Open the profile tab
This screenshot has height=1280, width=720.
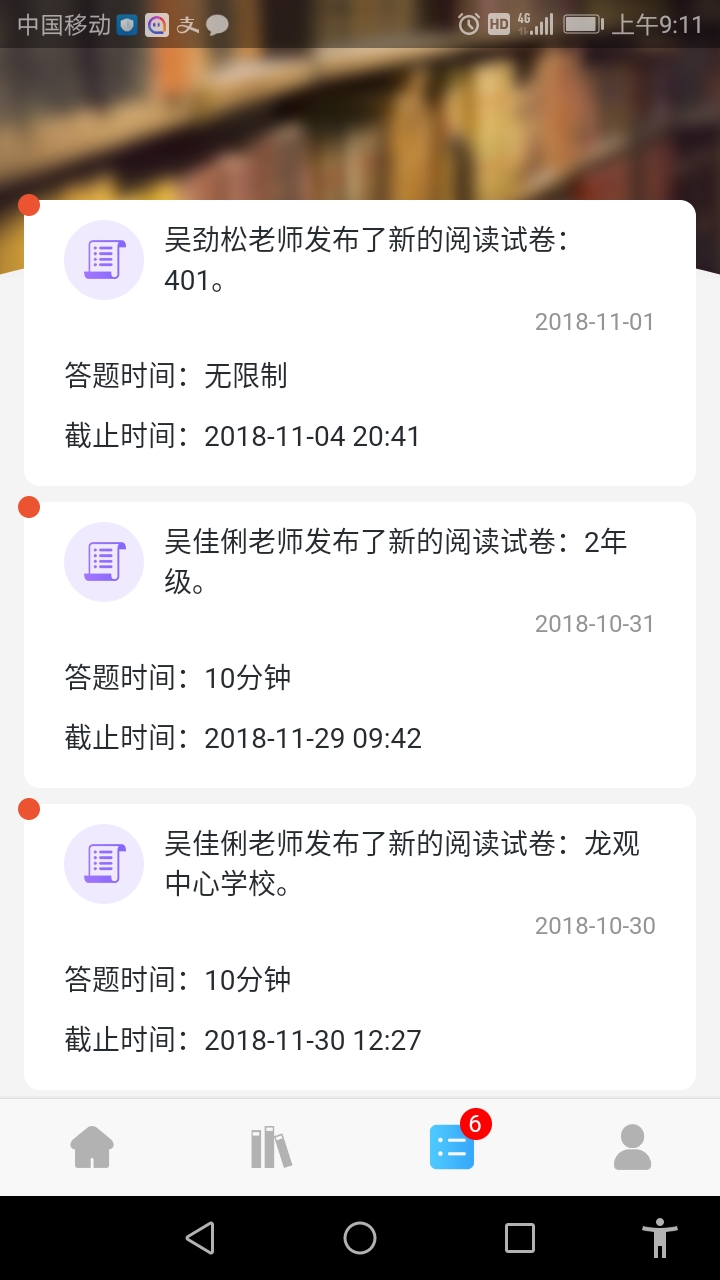632,1147
